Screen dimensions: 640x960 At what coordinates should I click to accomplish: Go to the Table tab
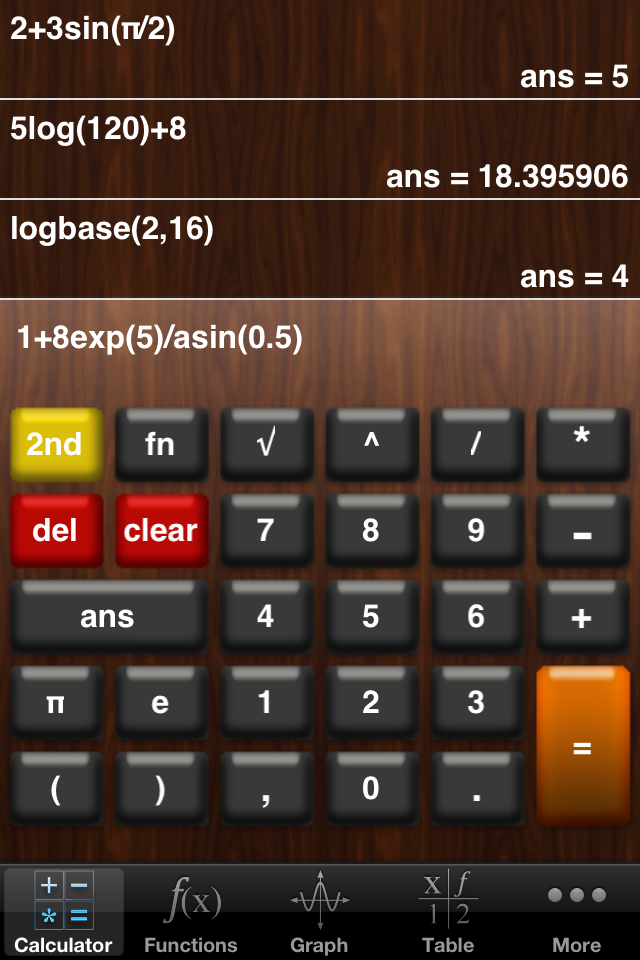click(x=447, y=912)
